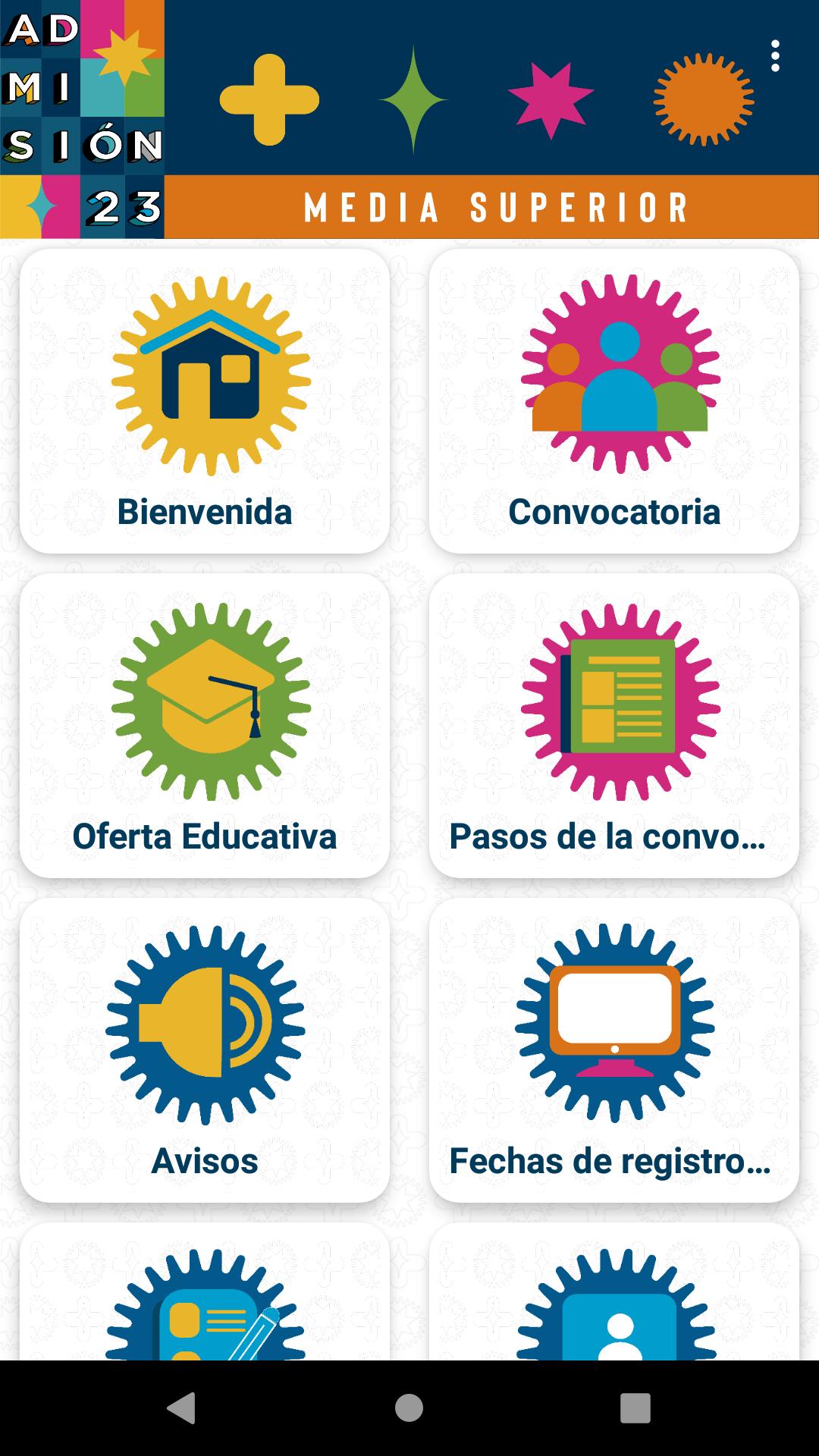Open the Convocatoria card
Screen dimensions: 819x1456
pyautogui.click(x=614, y=401)
